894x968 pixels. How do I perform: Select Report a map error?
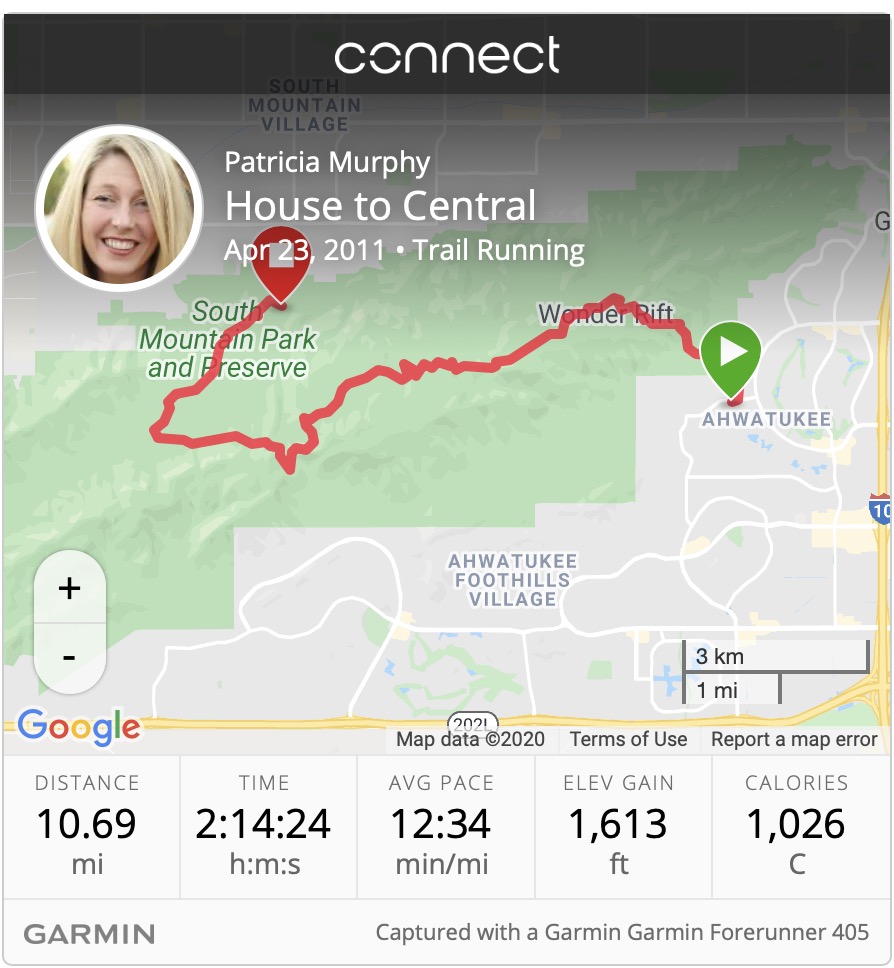point(794,740)
